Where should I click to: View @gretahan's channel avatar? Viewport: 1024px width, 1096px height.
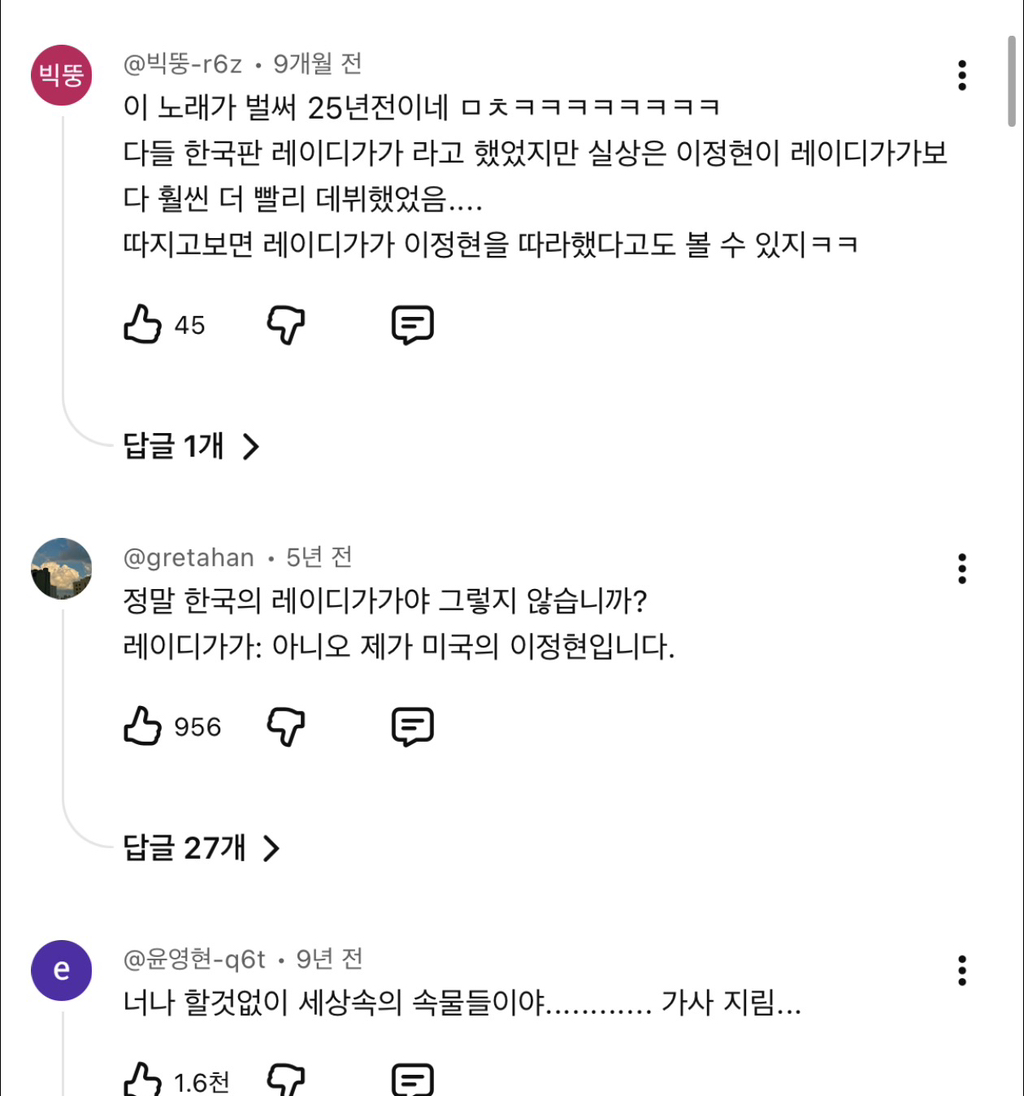coord(62,569)
